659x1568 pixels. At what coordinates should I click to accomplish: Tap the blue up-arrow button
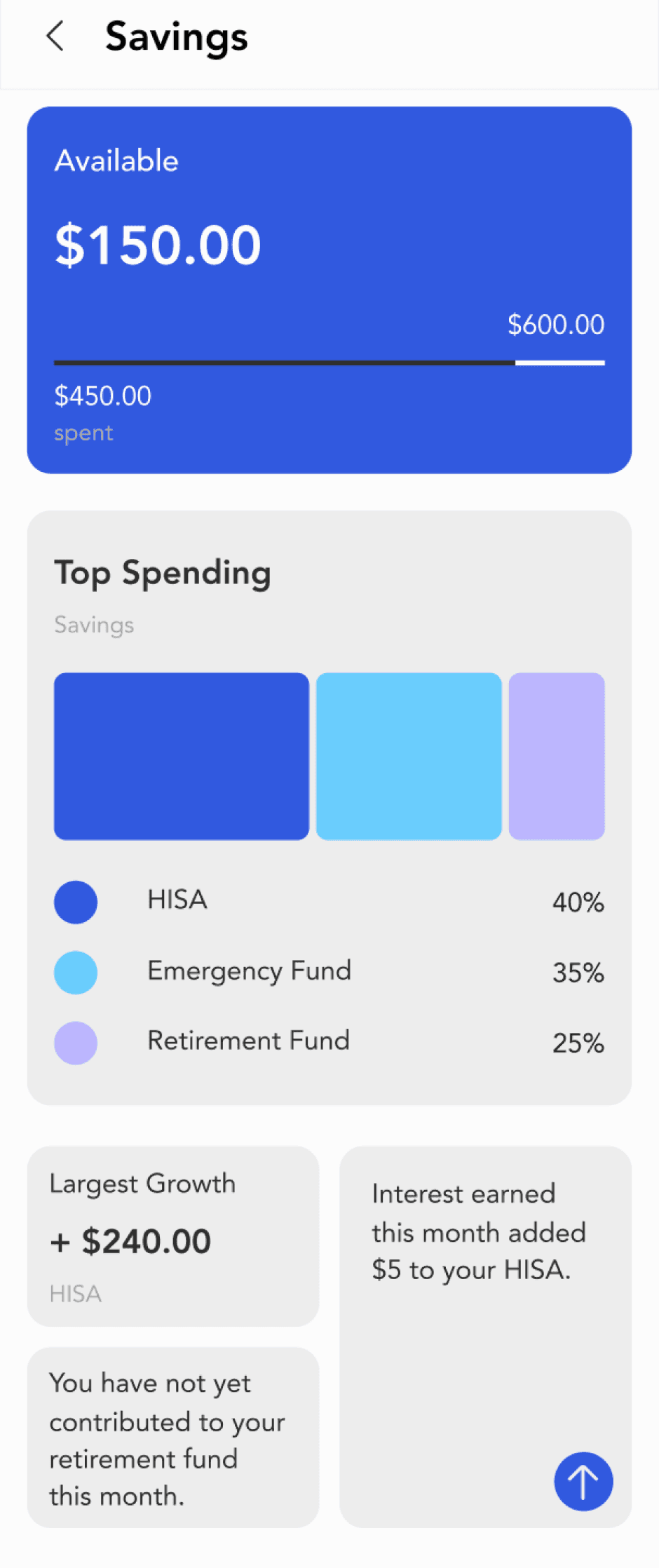click(x=583, y=1481)
